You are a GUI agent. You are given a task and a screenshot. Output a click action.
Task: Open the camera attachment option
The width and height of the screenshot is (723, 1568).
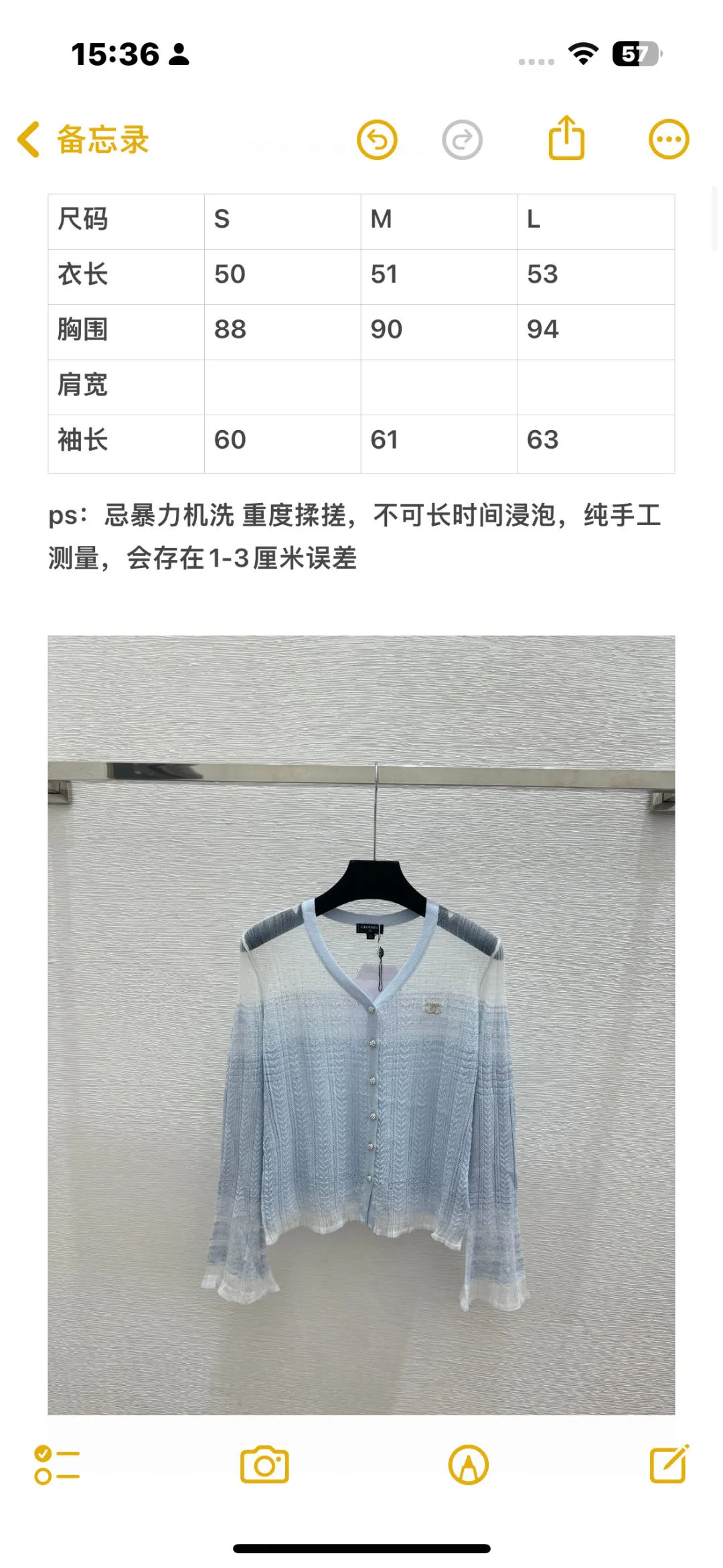(264, 1464)
